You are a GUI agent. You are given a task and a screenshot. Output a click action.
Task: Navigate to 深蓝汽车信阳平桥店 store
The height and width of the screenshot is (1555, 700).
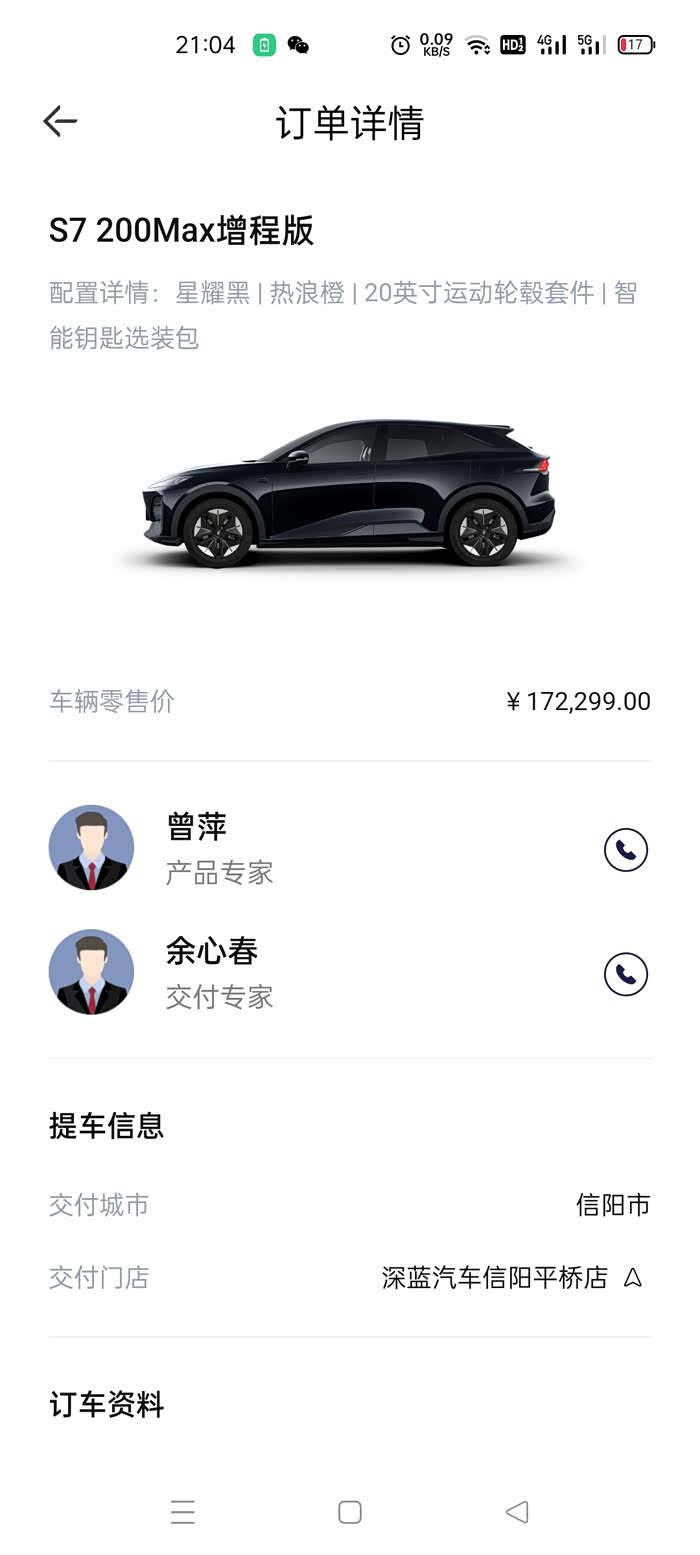(x=632, y=1278)
